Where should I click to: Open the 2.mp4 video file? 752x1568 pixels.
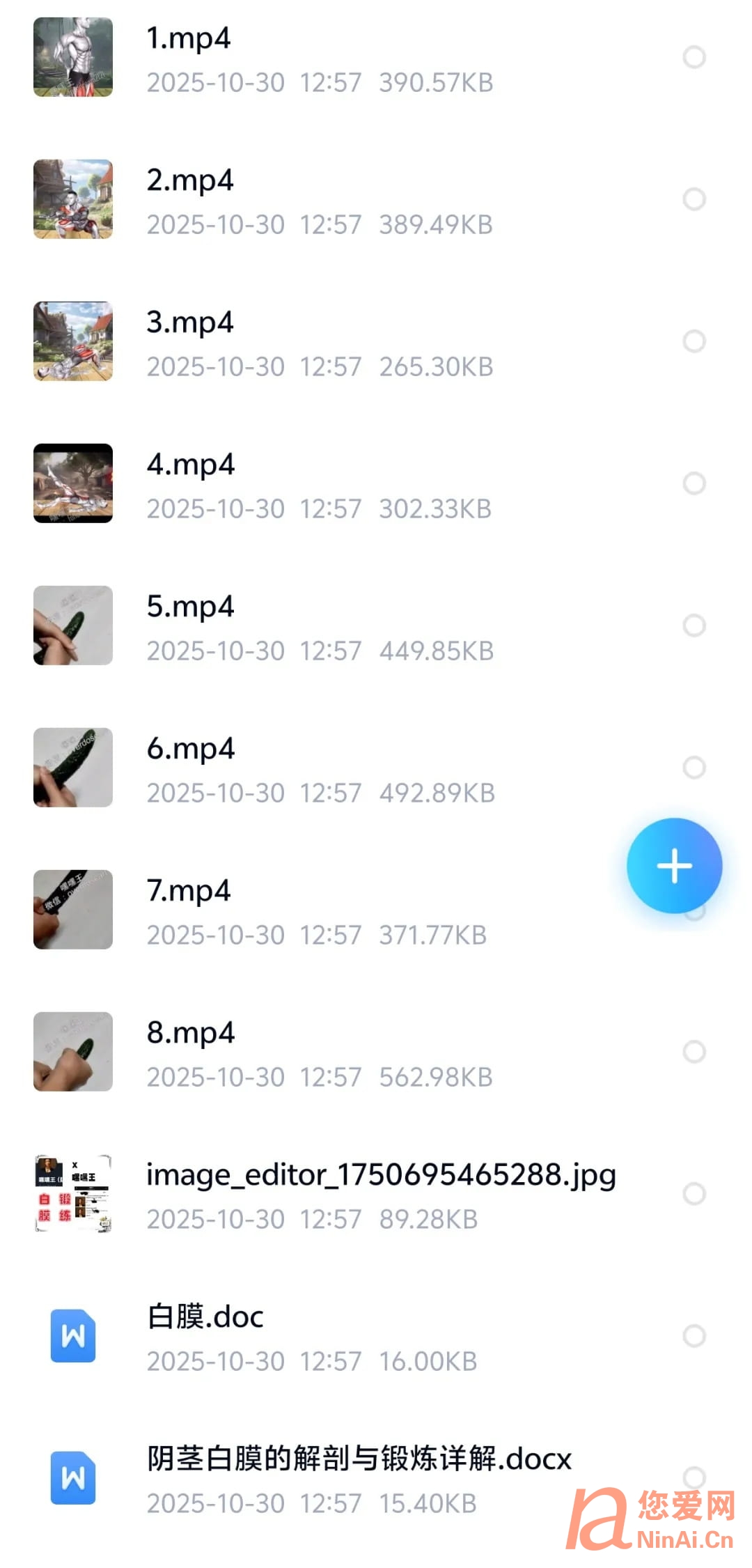pyautogui.click(x=189, y=180)
